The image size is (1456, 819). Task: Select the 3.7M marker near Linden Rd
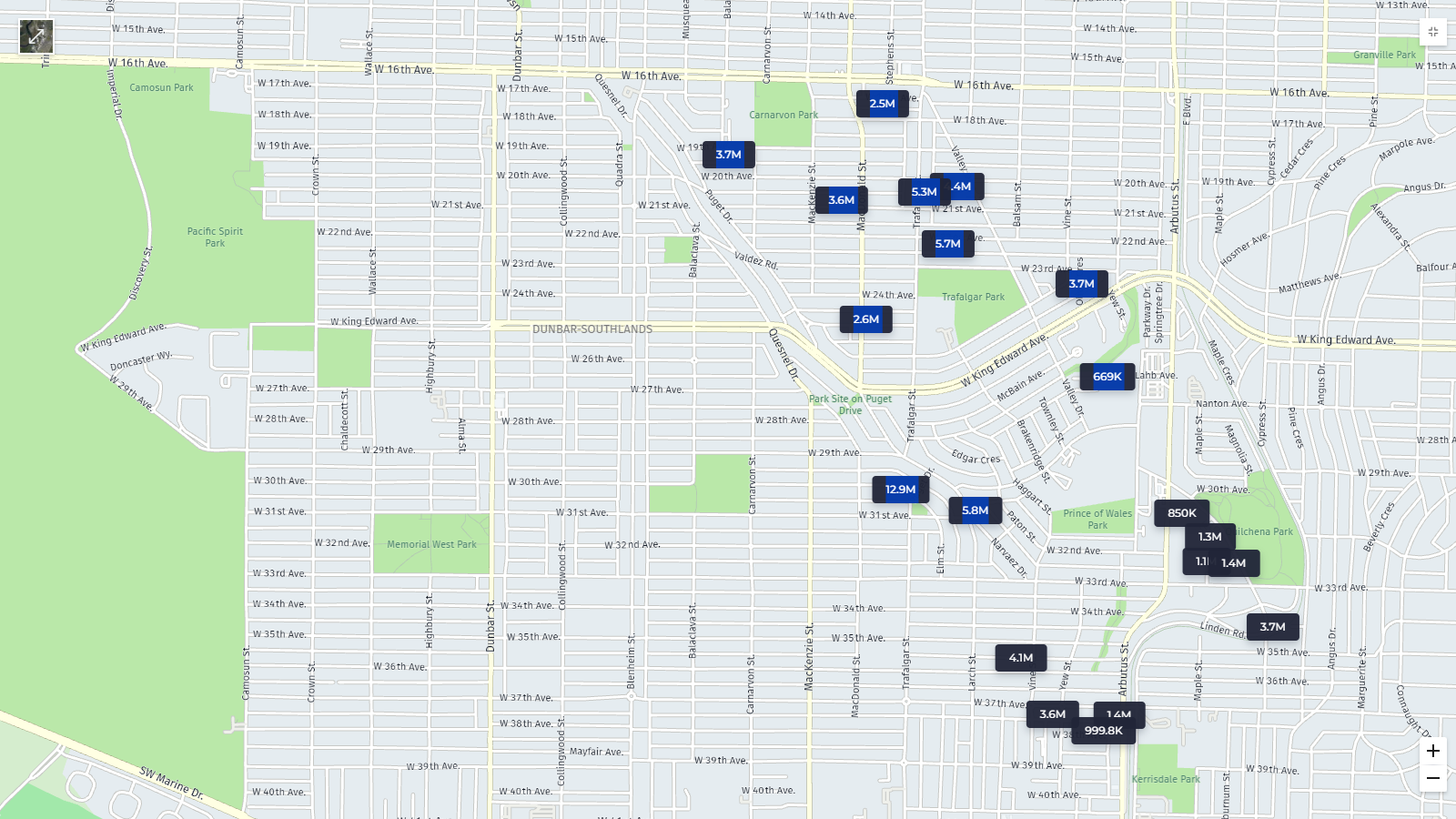point(1272,627)
